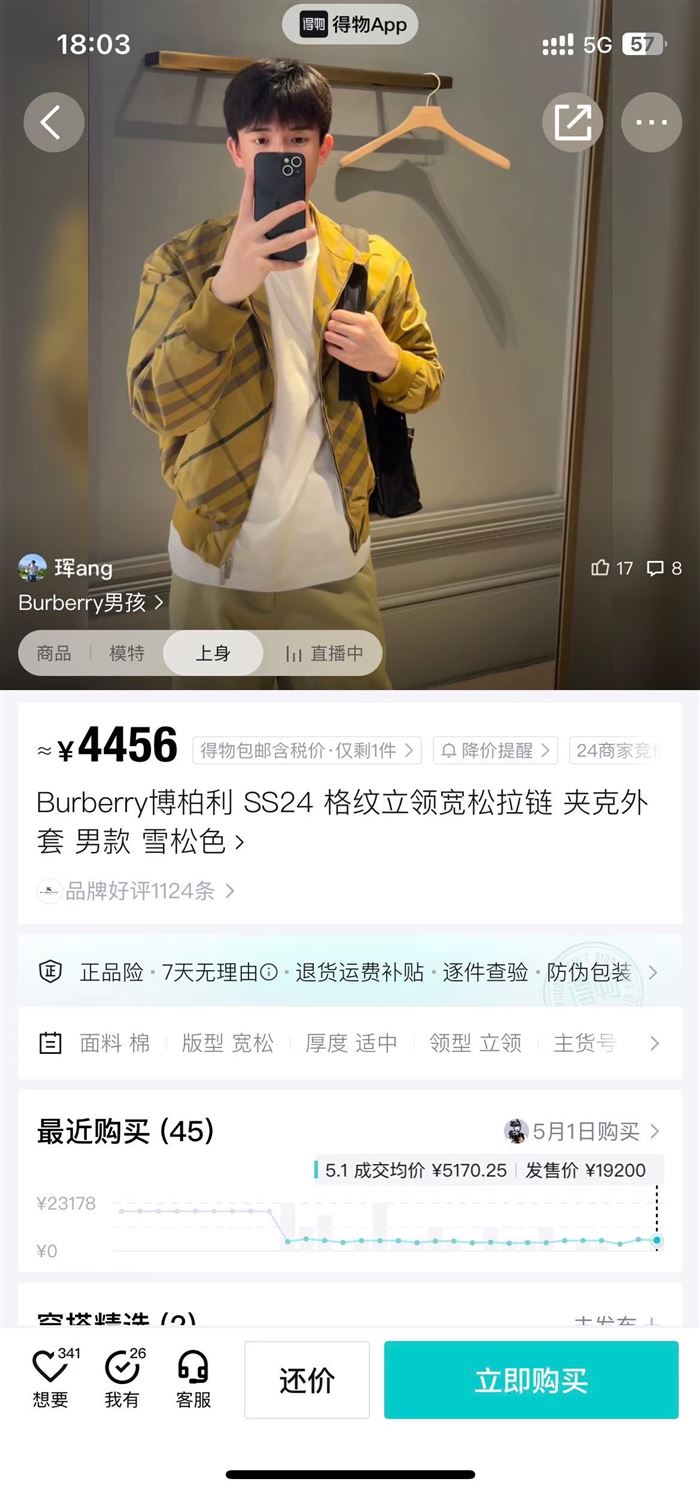Open the Burberry男孩 topic link

click(90, 603)
